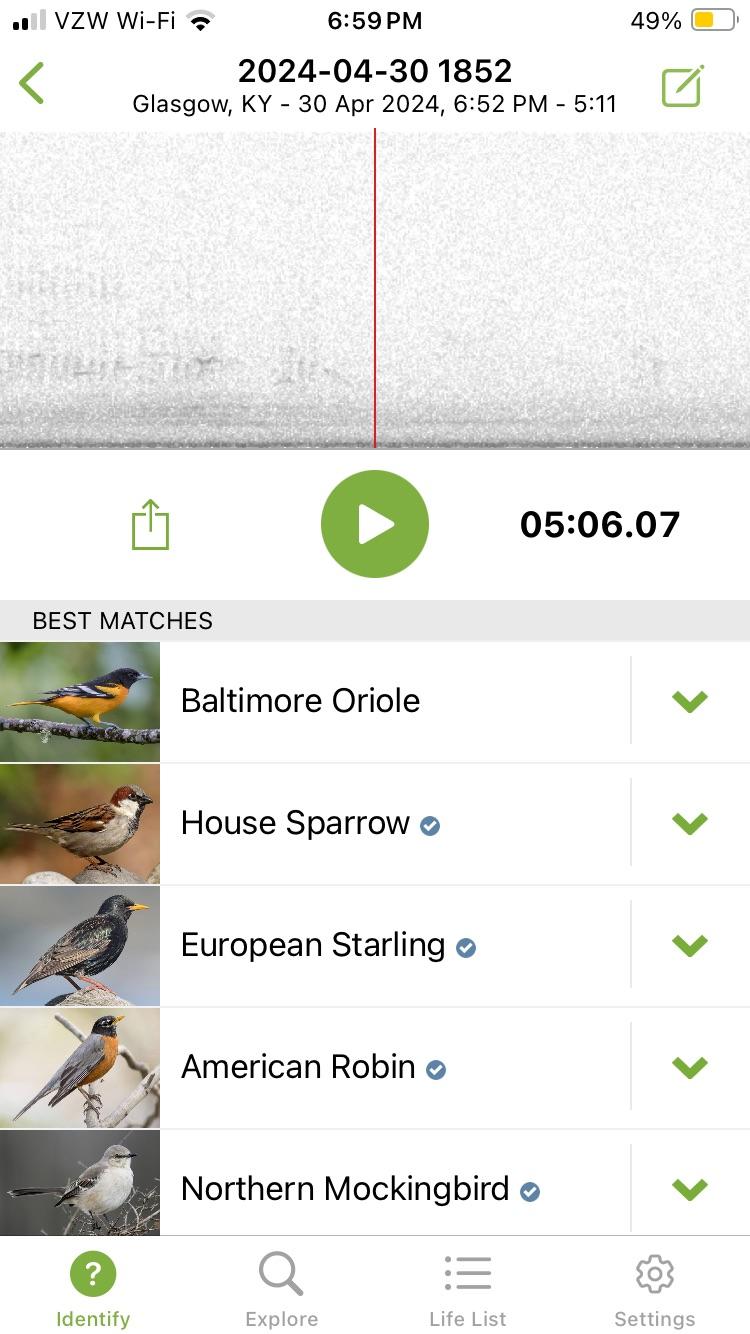Go back using the green arrow
This screenshot has height=1334, width=750.
point(32,84)
